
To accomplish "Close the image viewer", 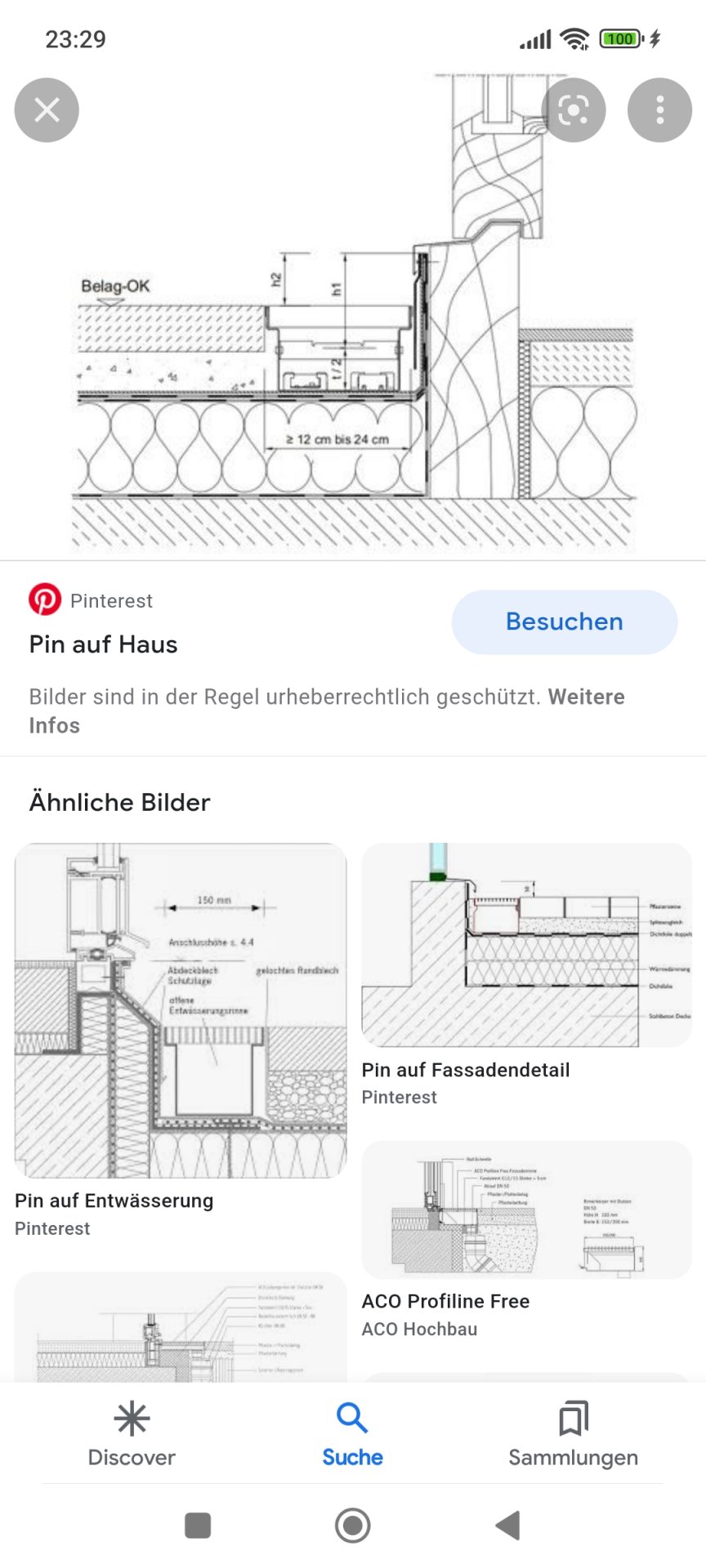I will tap(47, 109).
